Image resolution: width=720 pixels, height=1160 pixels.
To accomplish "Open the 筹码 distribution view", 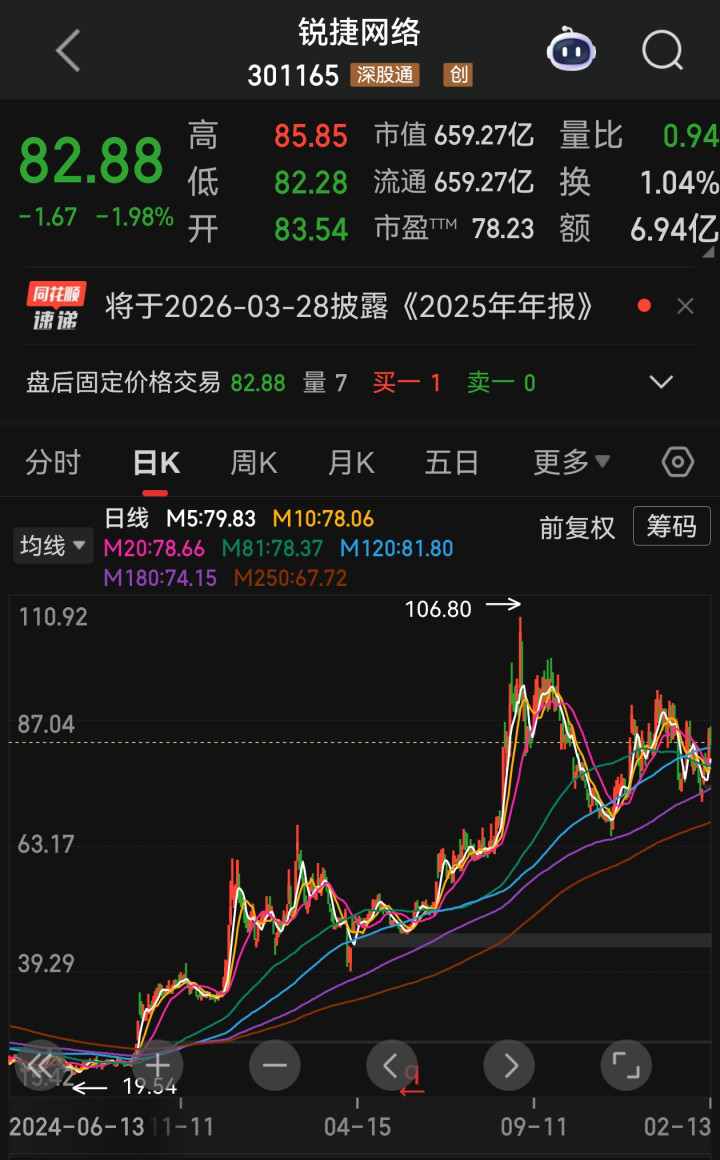I will click(x=671, y=526).
